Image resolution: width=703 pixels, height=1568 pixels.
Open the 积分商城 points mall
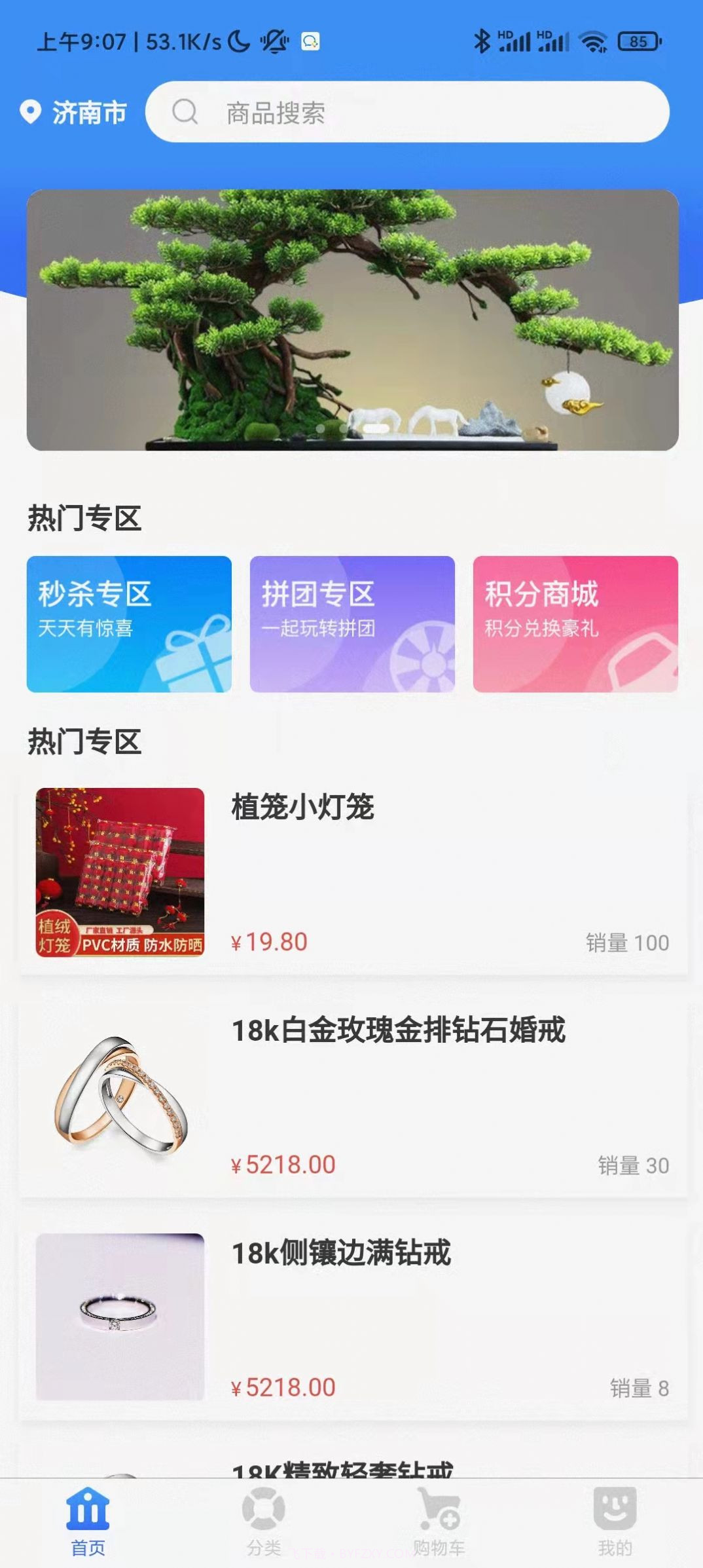tap(575, 622)
